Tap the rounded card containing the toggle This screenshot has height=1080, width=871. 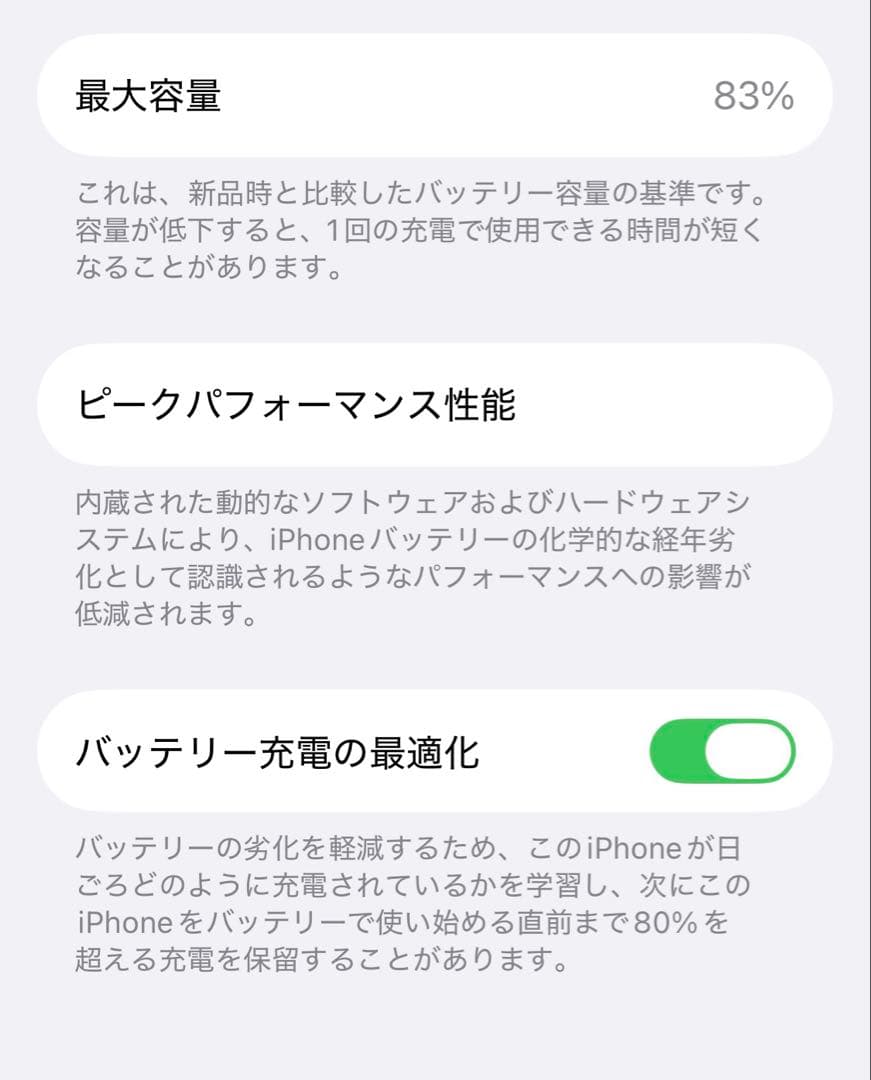point(435,752)
